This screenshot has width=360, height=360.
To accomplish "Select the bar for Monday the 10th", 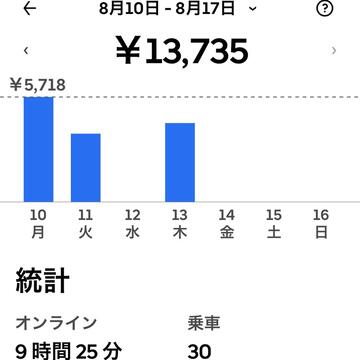I will click(38, 149).
